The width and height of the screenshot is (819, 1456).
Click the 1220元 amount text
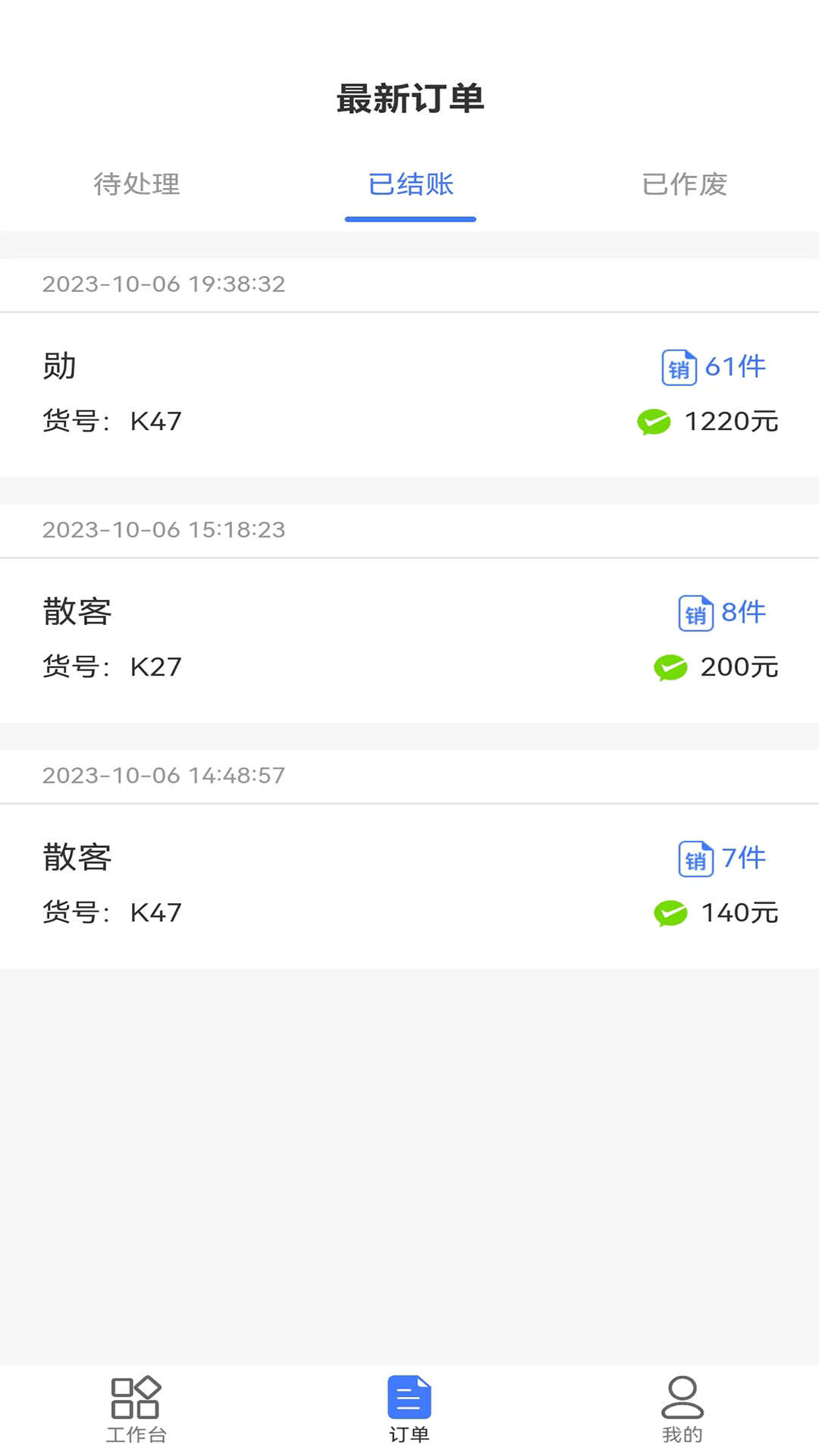[x=730, y=422]
